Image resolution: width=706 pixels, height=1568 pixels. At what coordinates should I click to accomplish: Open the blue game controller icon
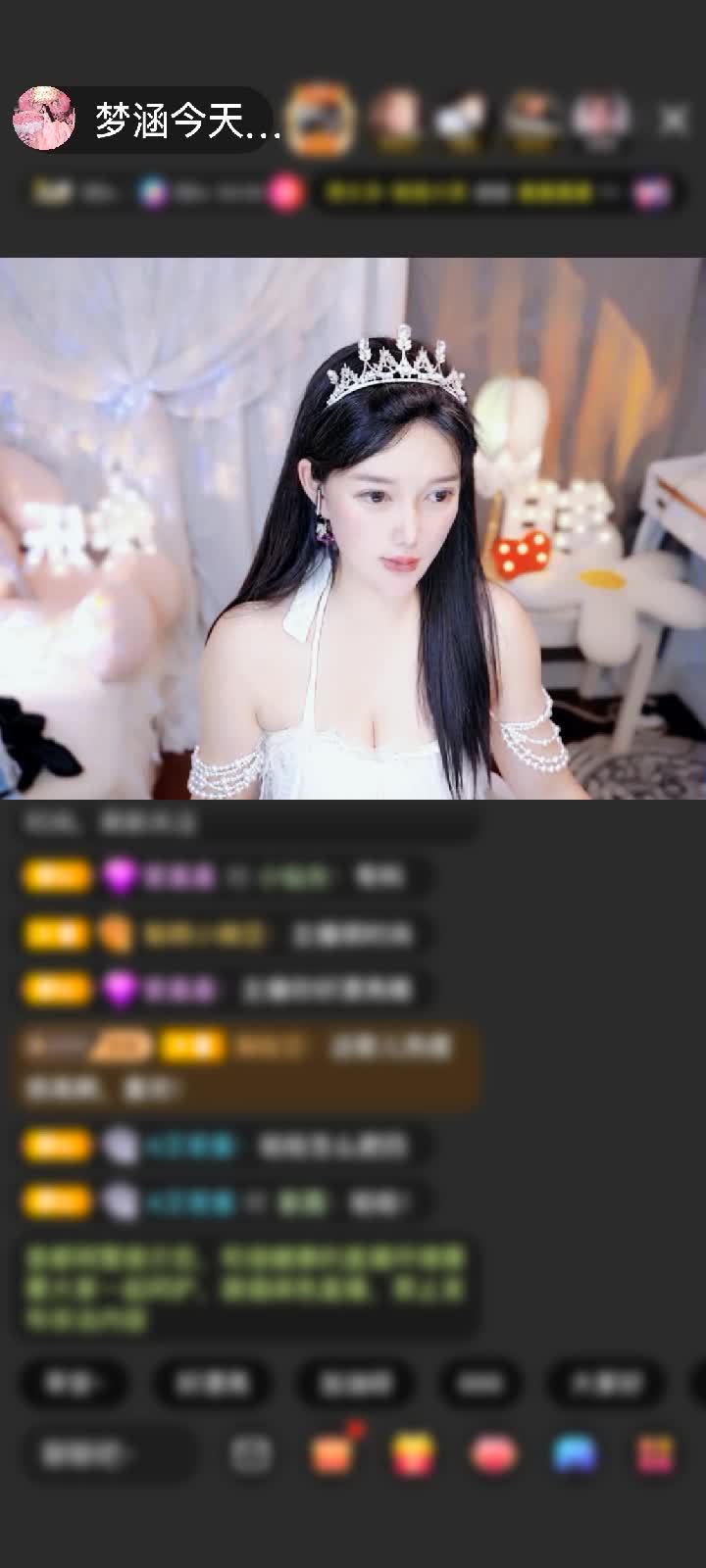575,1454
